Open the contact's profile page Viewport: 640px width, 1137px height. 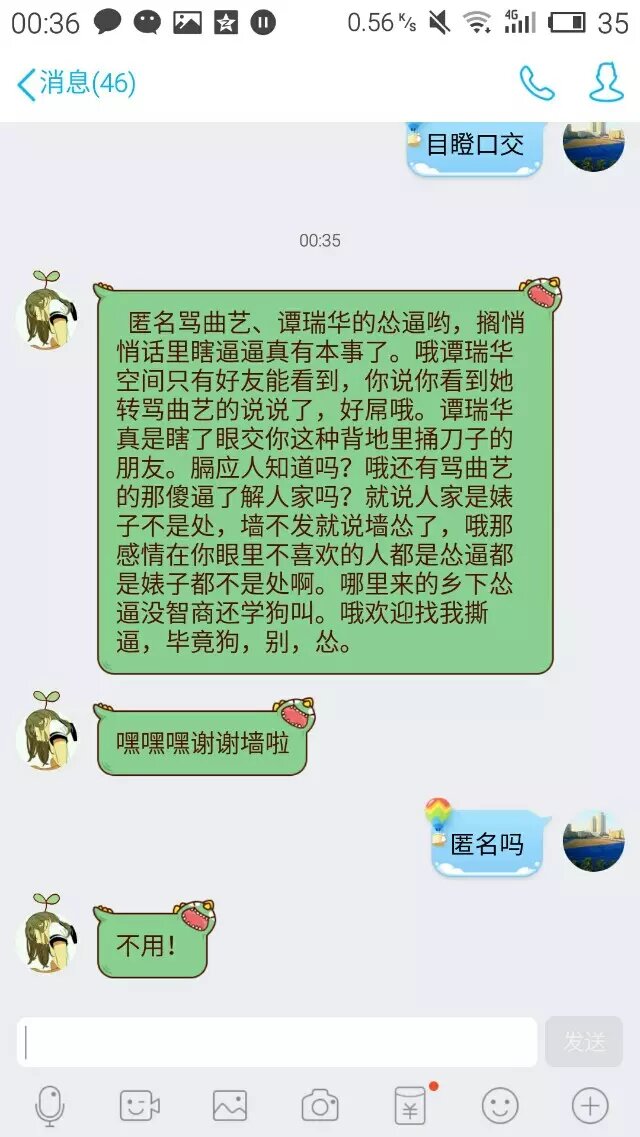(606, 84)
